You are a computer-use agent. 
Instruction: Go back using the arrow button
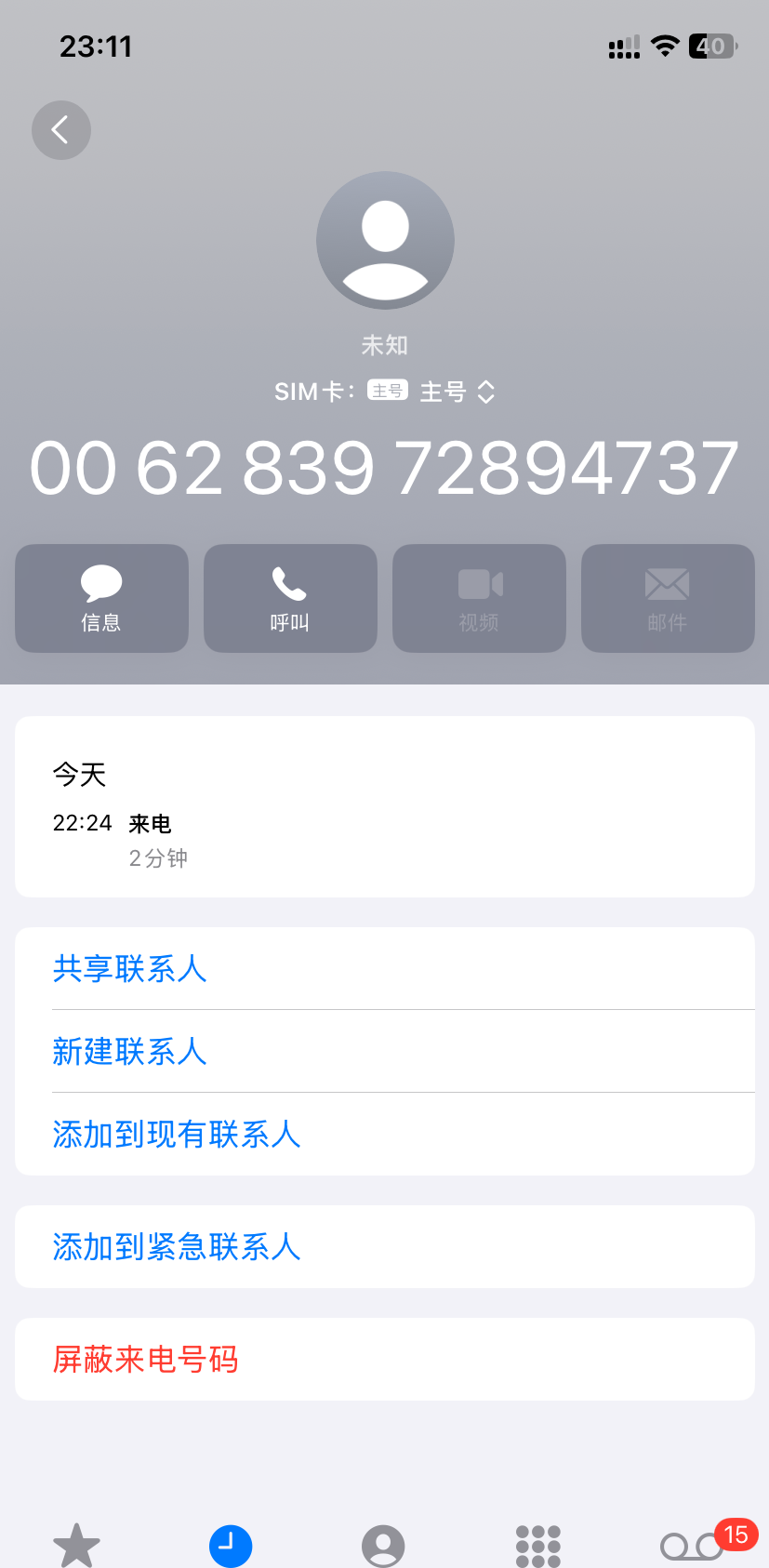[61, 130]
